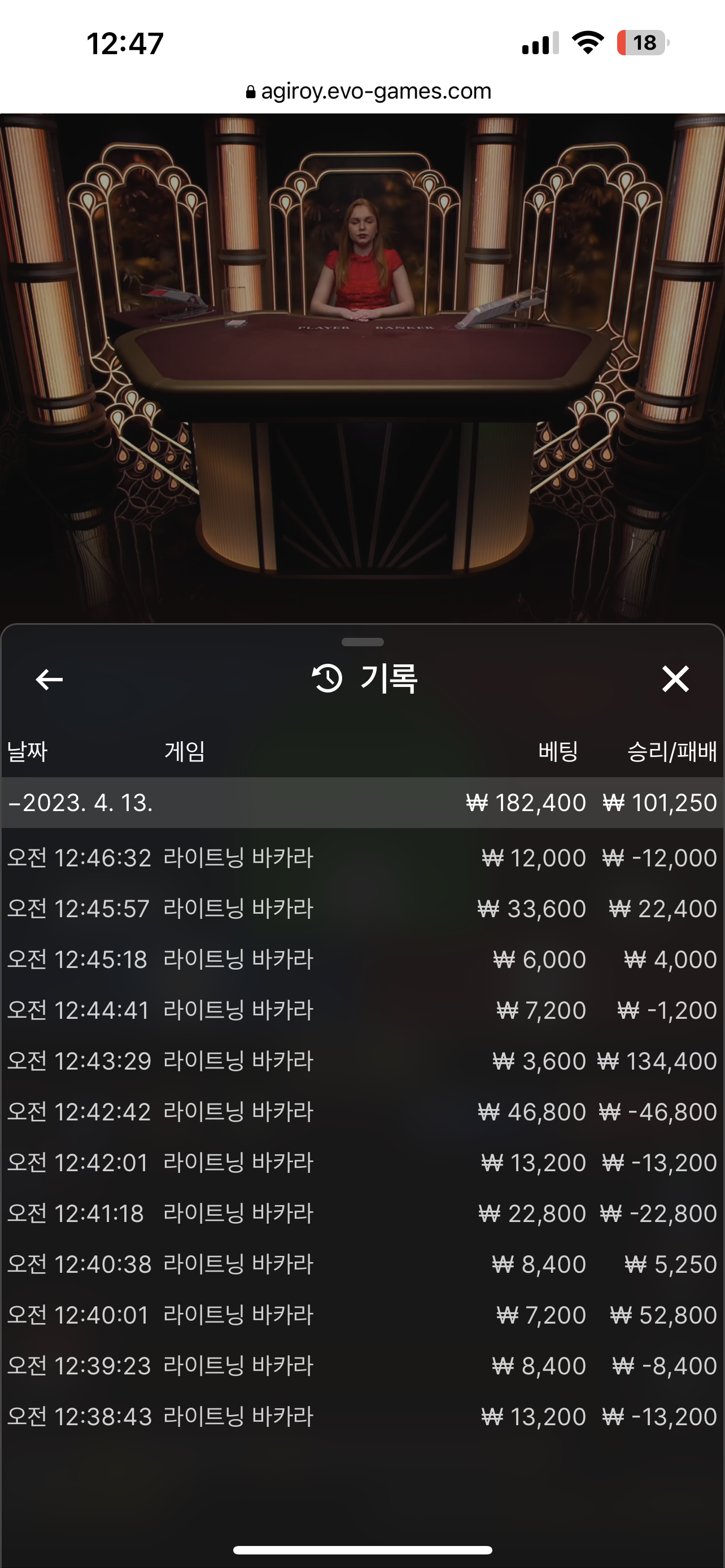Viewport: 725px width, 1568px height.
Task: View the 오전 12:42:01 bet entry
Action: click(x=362, y=1163)
